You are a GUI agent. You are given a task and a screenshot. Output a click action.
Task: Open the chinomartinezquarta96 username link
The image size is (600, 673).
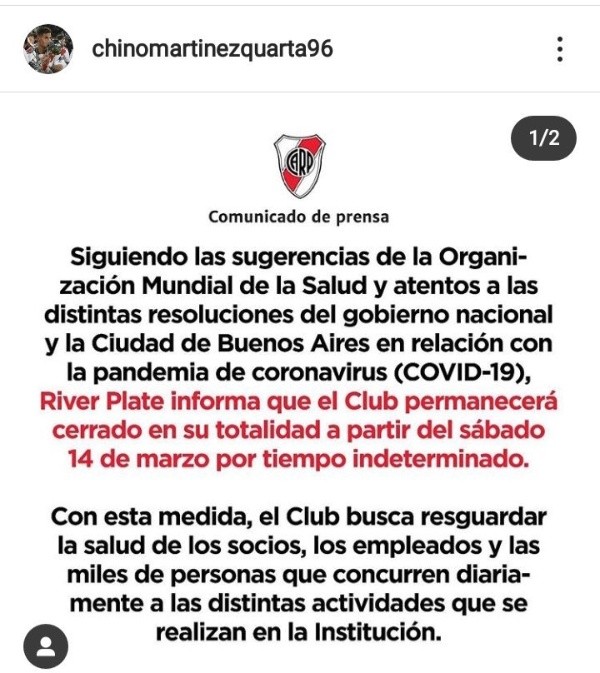211,49
